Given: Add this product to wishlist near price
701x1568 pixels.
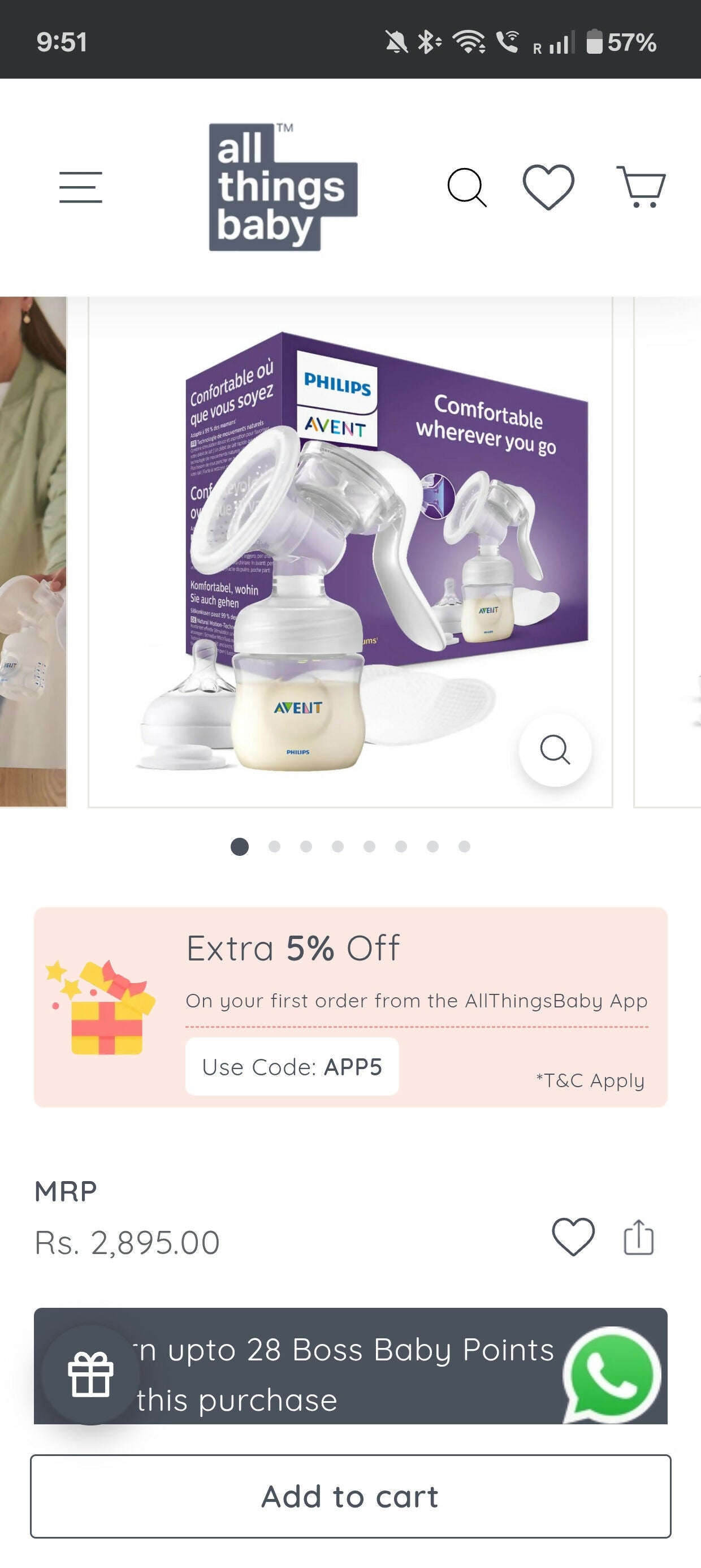Looking at the screenshot, I should point(573,1237).
